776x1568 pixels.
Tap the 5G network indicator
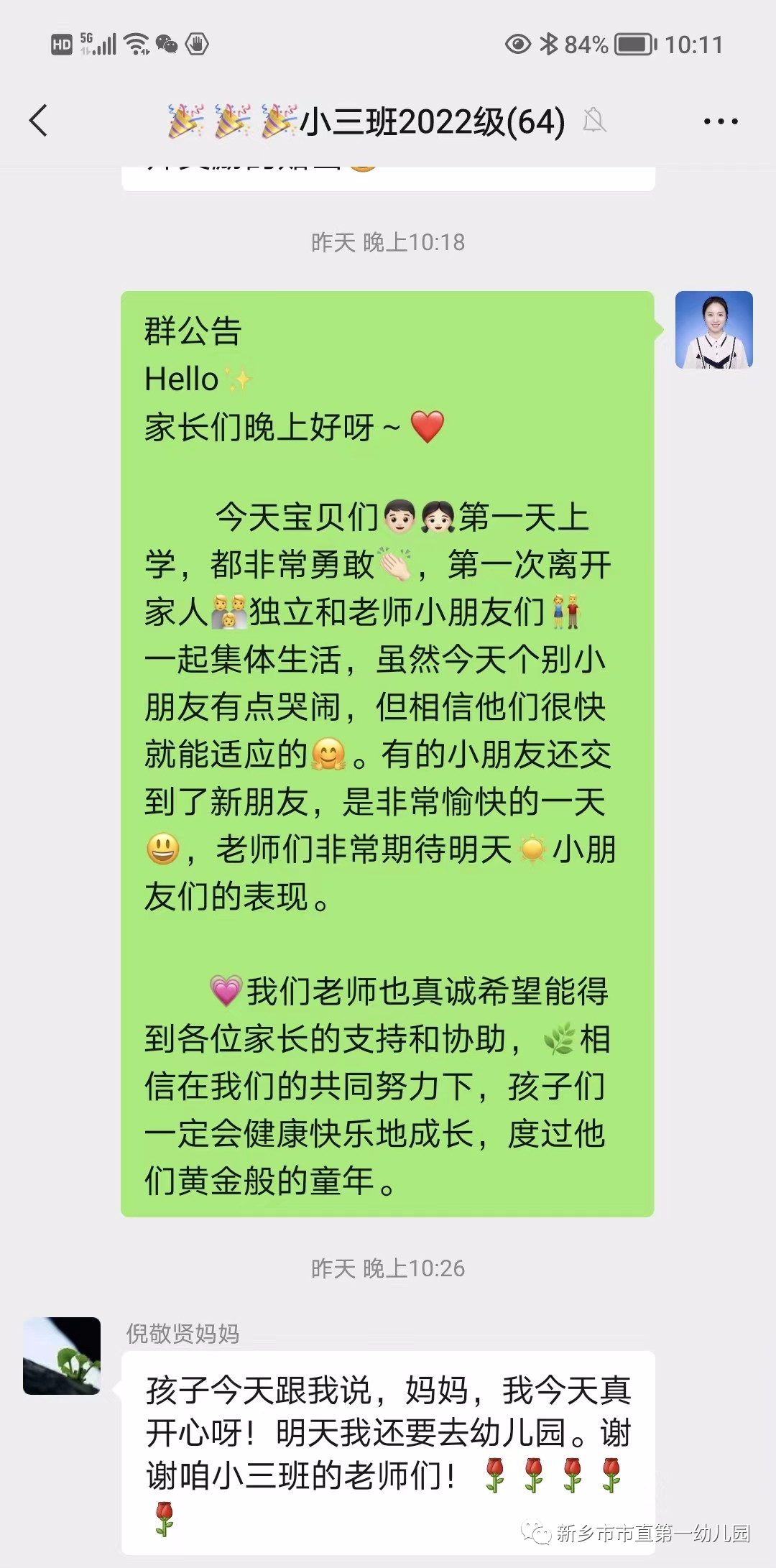[x=88, y=40]
